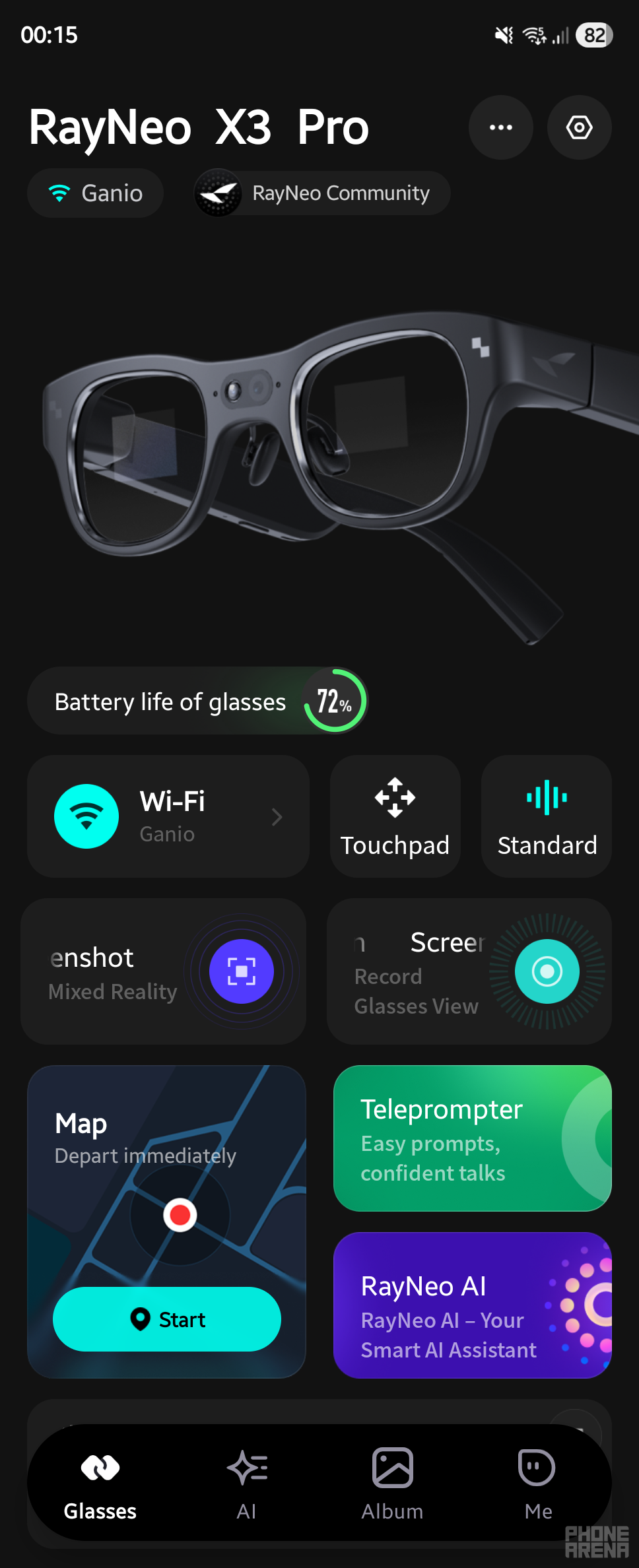The image size is (639, 1568).
Task: Tap Start on the Map card
Action: pos(167,1319)
